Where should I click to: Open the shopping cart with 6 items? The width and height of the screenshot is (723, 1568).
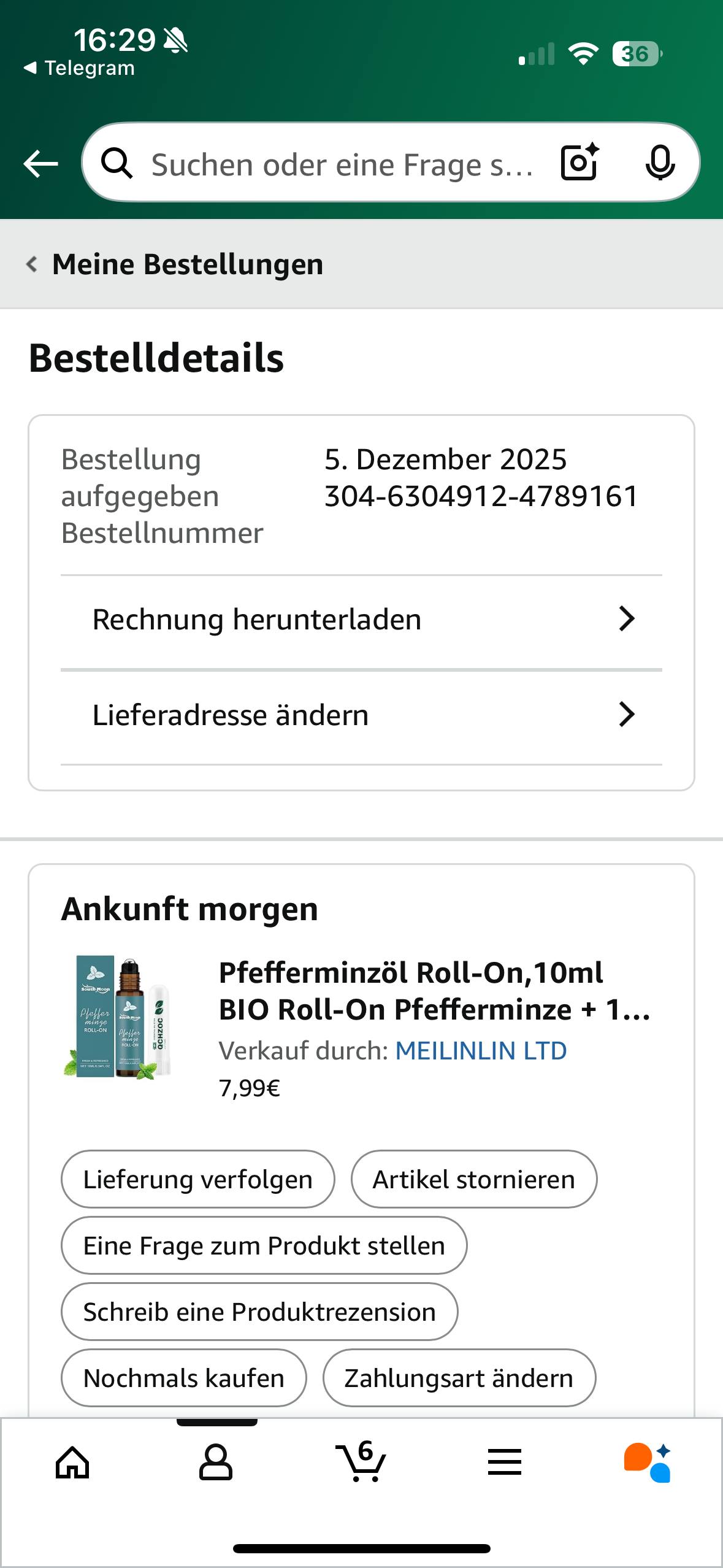361,1462
